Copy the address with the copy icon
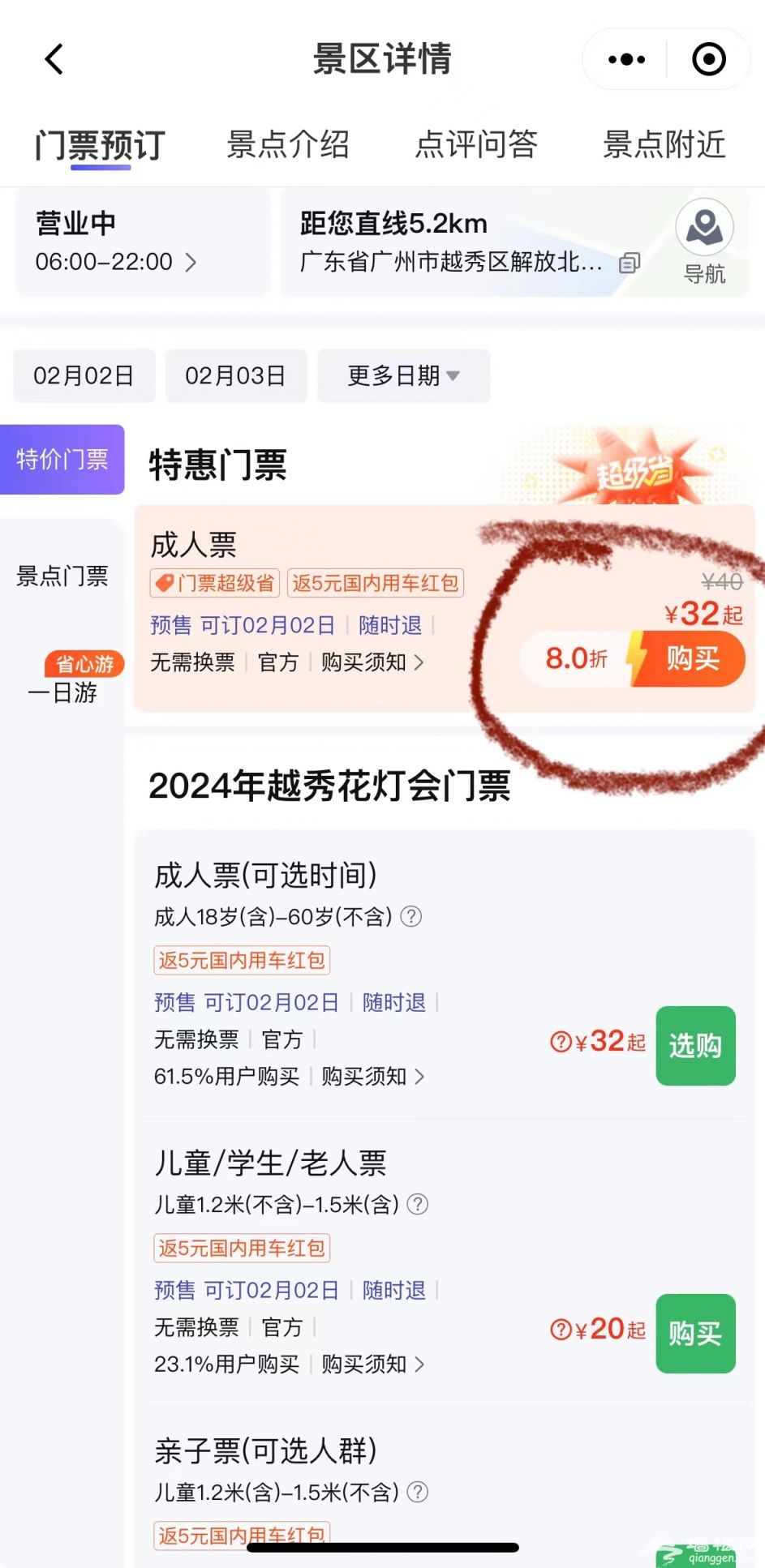This screenshot has height=1568, width=765. pyautogui.click(x=630, y=263)
